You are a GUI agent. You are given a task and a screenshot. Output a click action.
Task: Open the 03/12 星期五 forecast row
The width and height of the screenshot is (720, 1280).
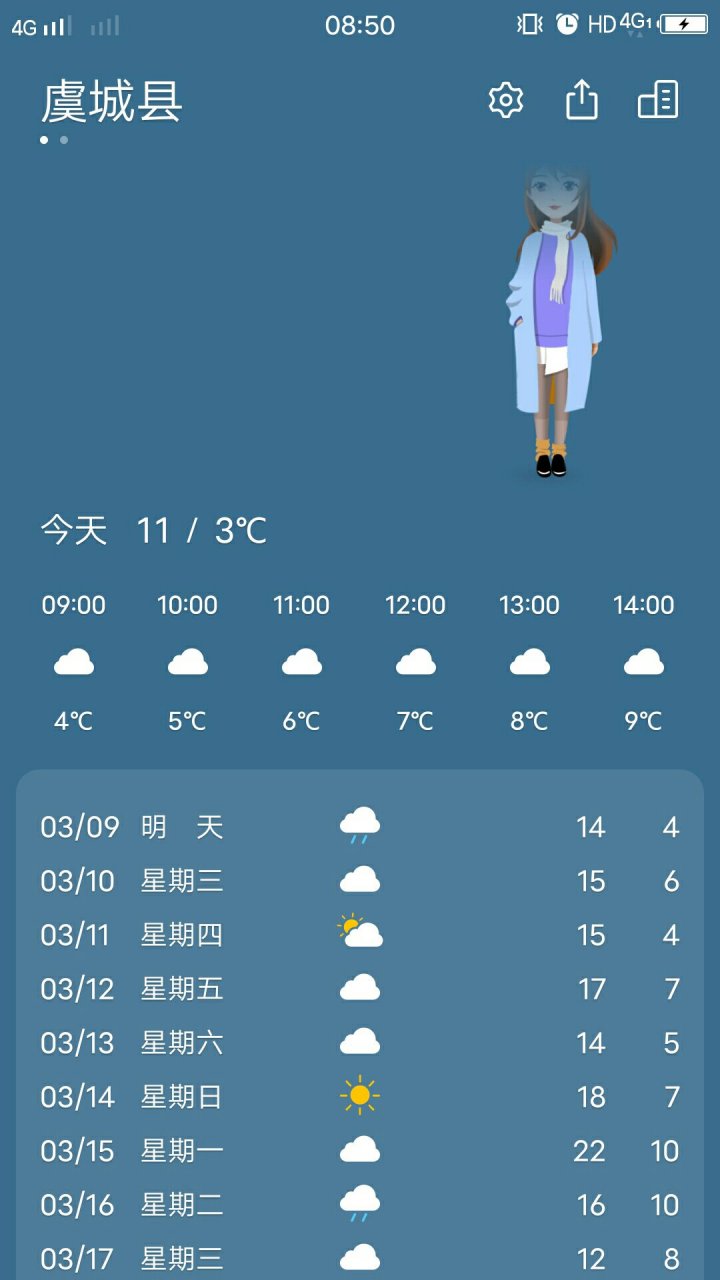click(x=360, y=988)
